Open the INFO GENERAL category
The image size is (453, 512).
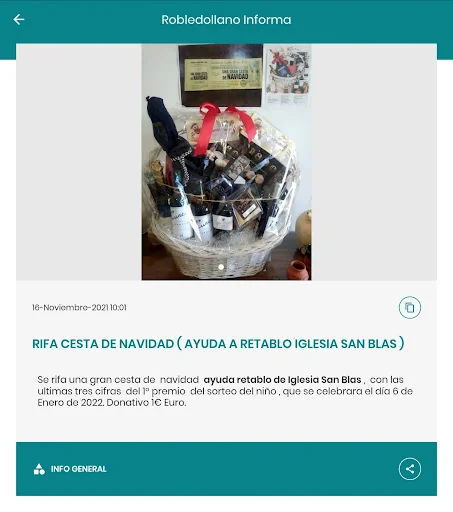(70, 469)
